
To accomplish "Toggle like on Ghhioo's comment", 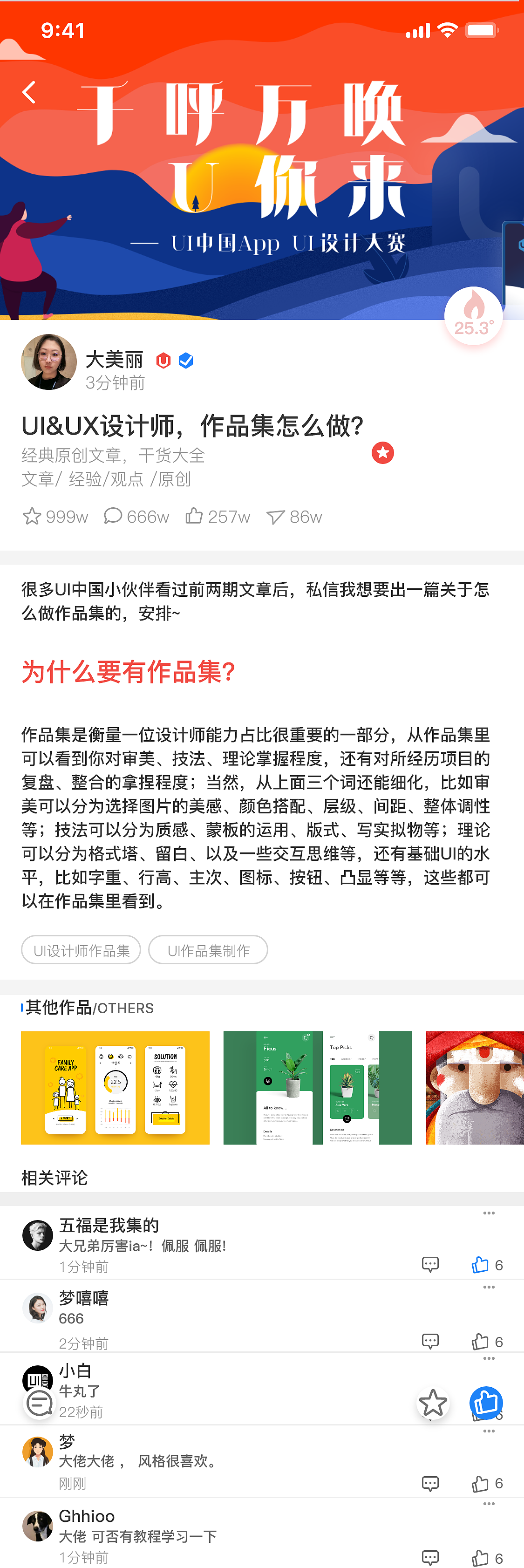I will [x=480, y=1558].
